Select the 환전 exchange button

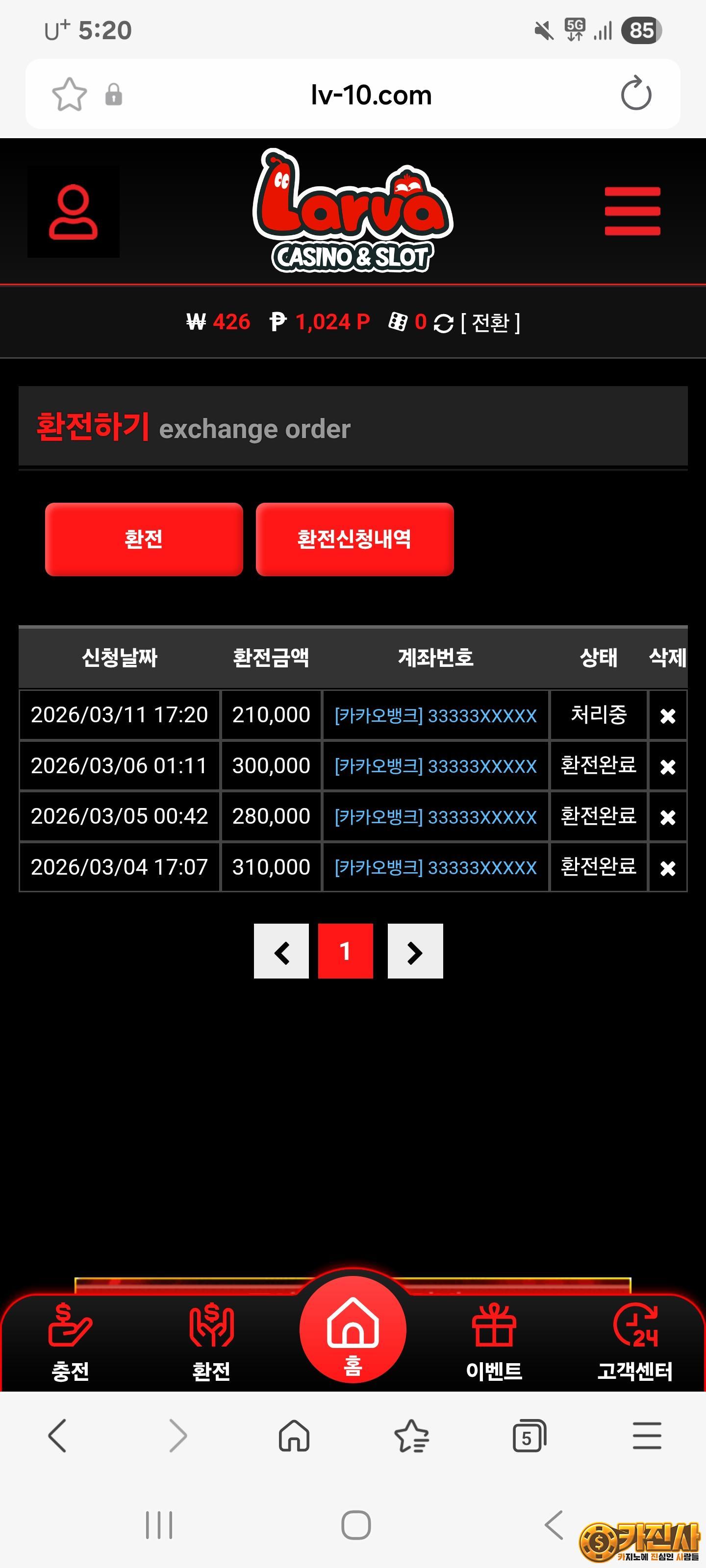144,539
